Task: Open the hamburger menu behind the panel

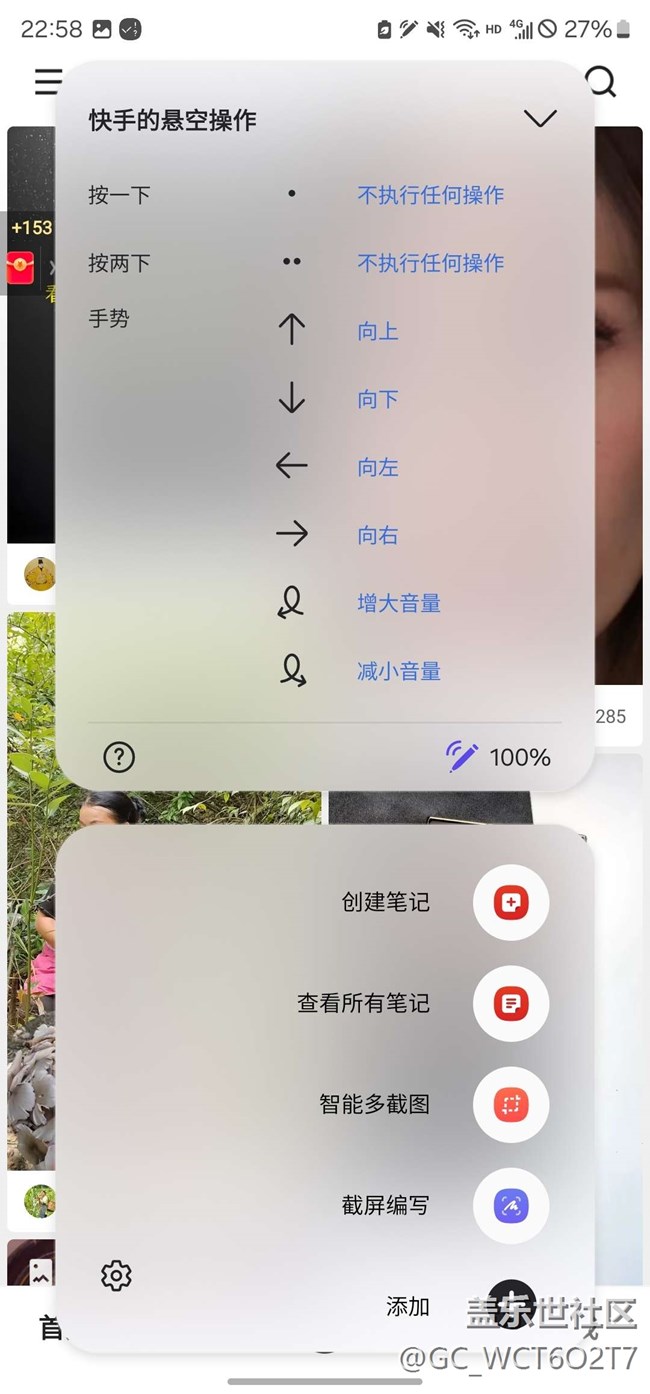Action: pos(47,81)
